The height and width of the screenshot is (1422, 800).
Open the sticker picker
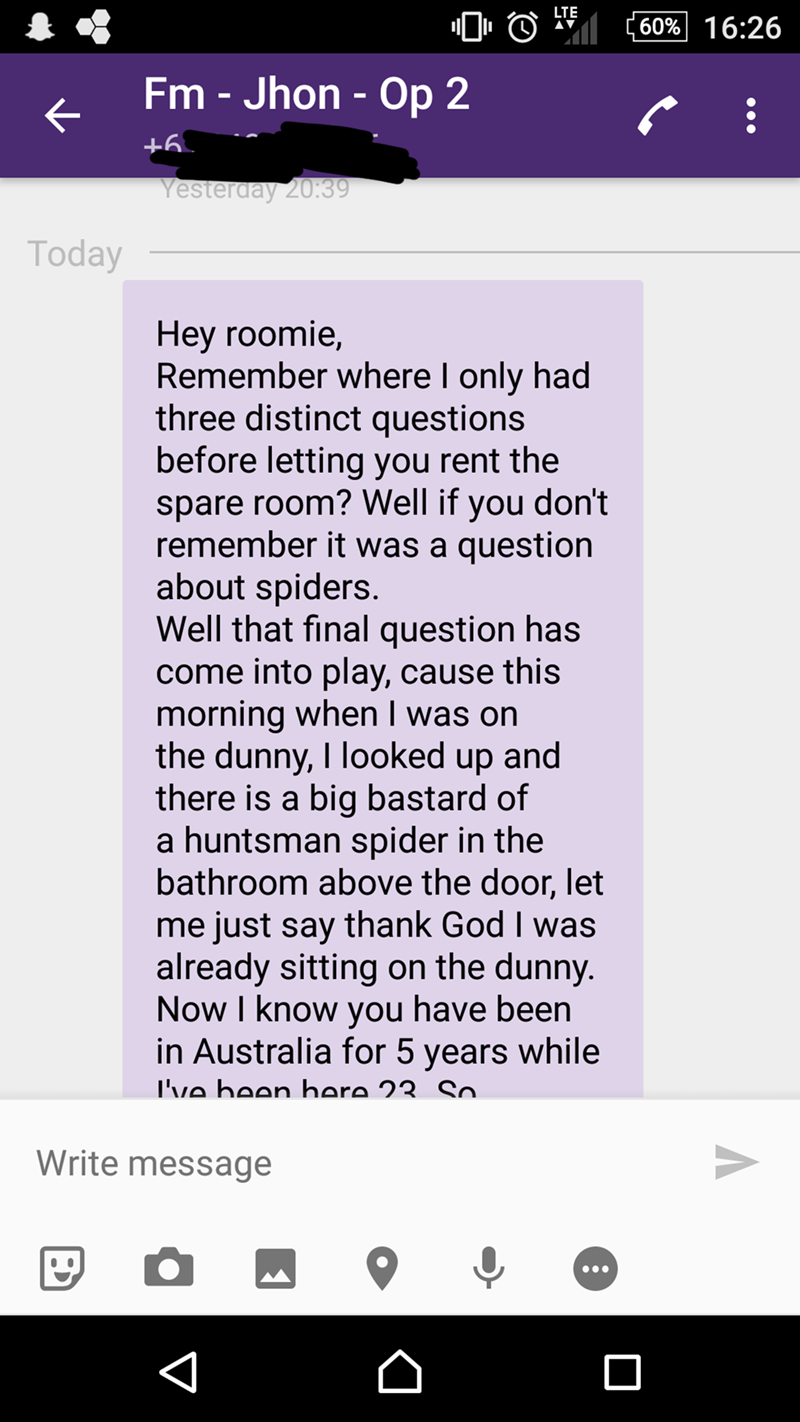tap(62, 1269)
